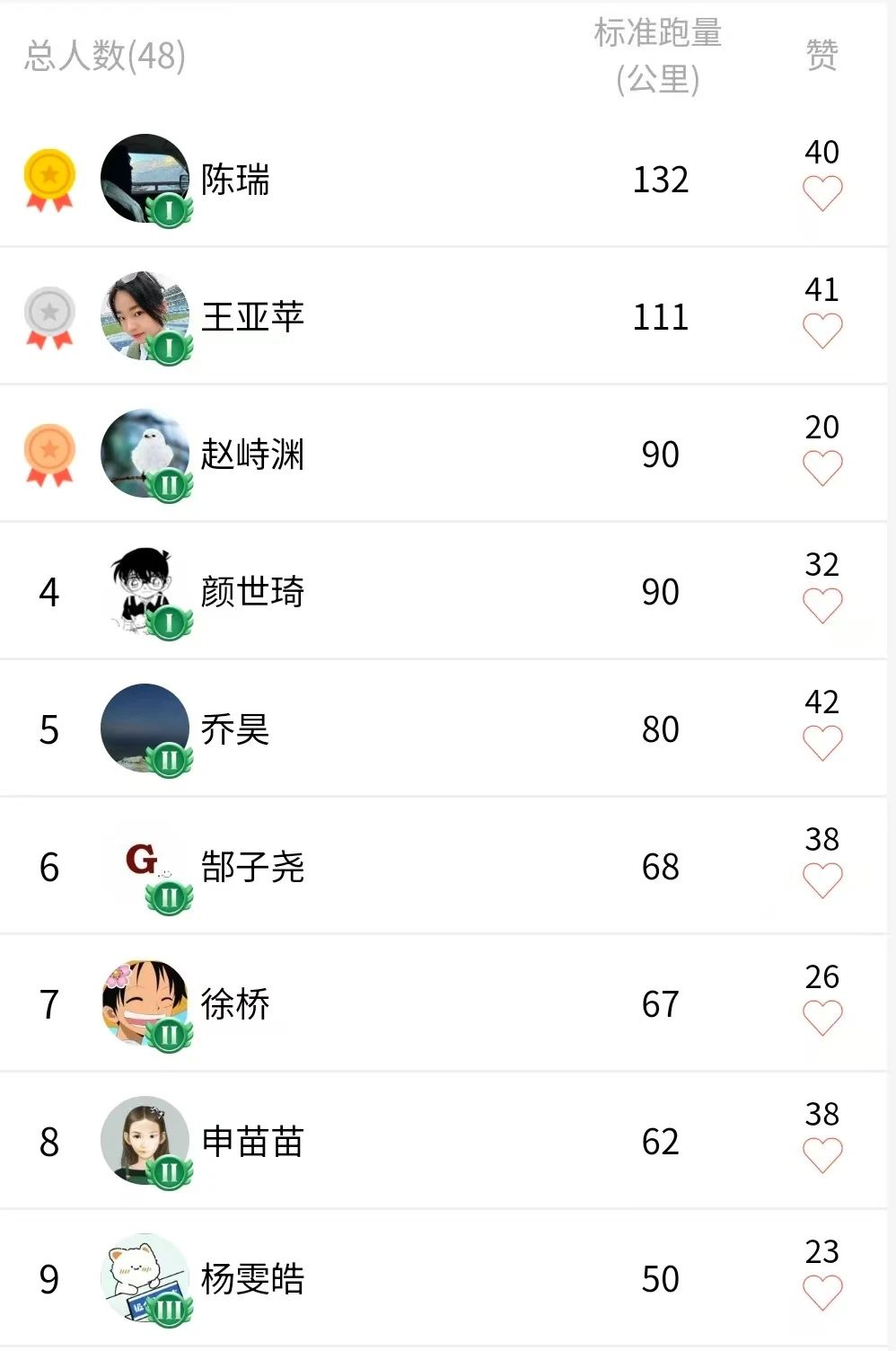Like 乔昊's entry

click(x=821, y=743)
